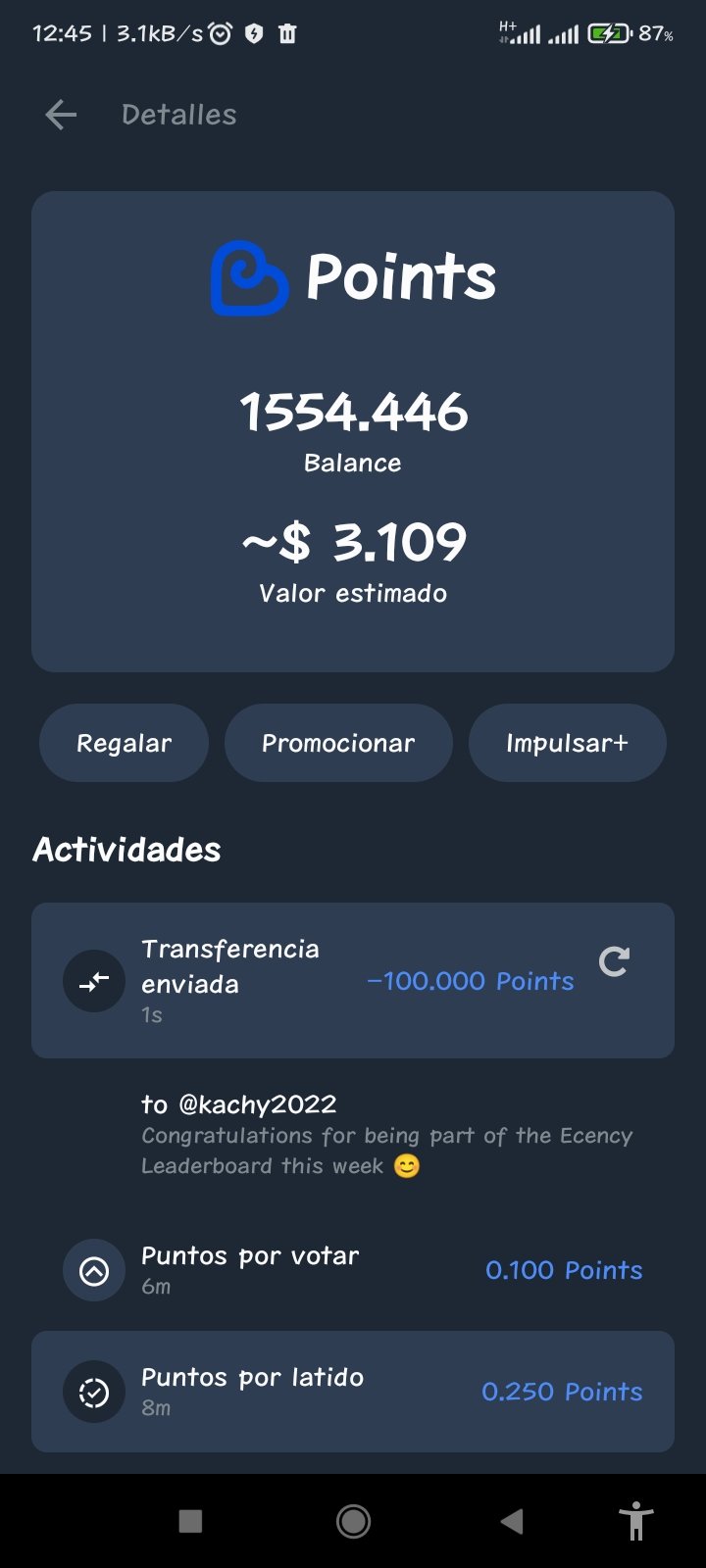Tap the system home button
706x1568 pixels.
pos(353,1521)
